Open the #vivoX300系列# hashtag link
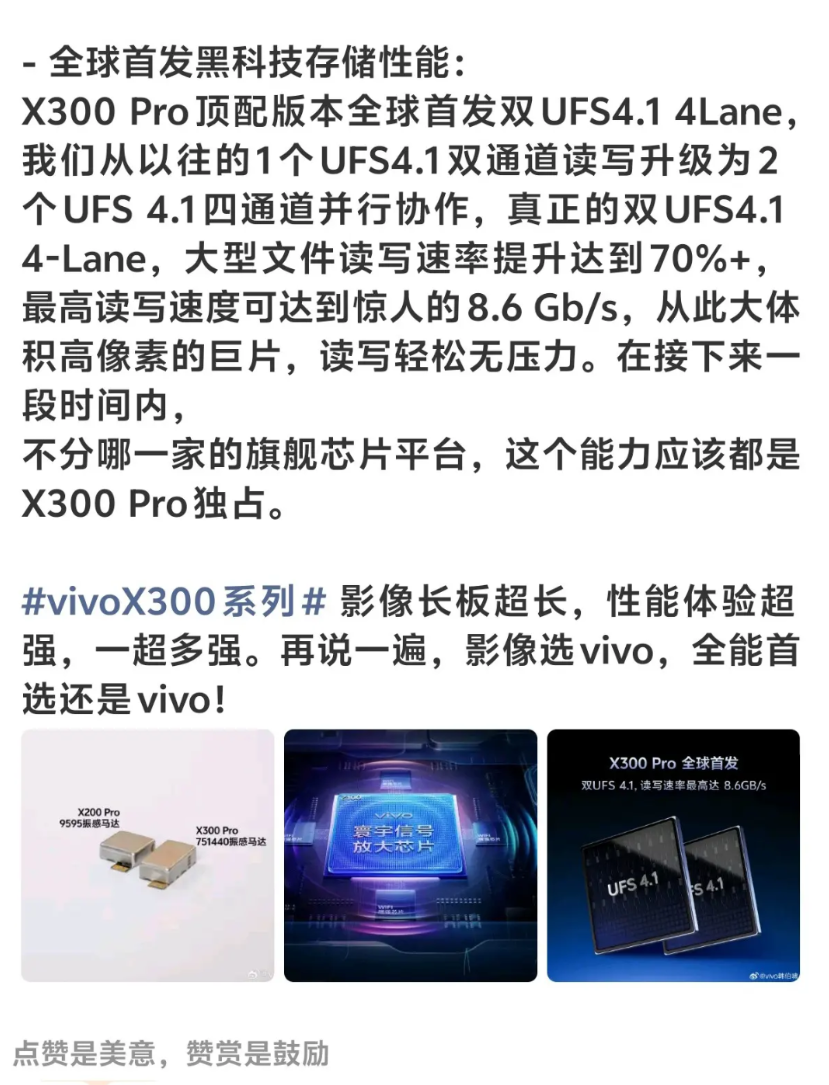 click(x=174, y=601)
